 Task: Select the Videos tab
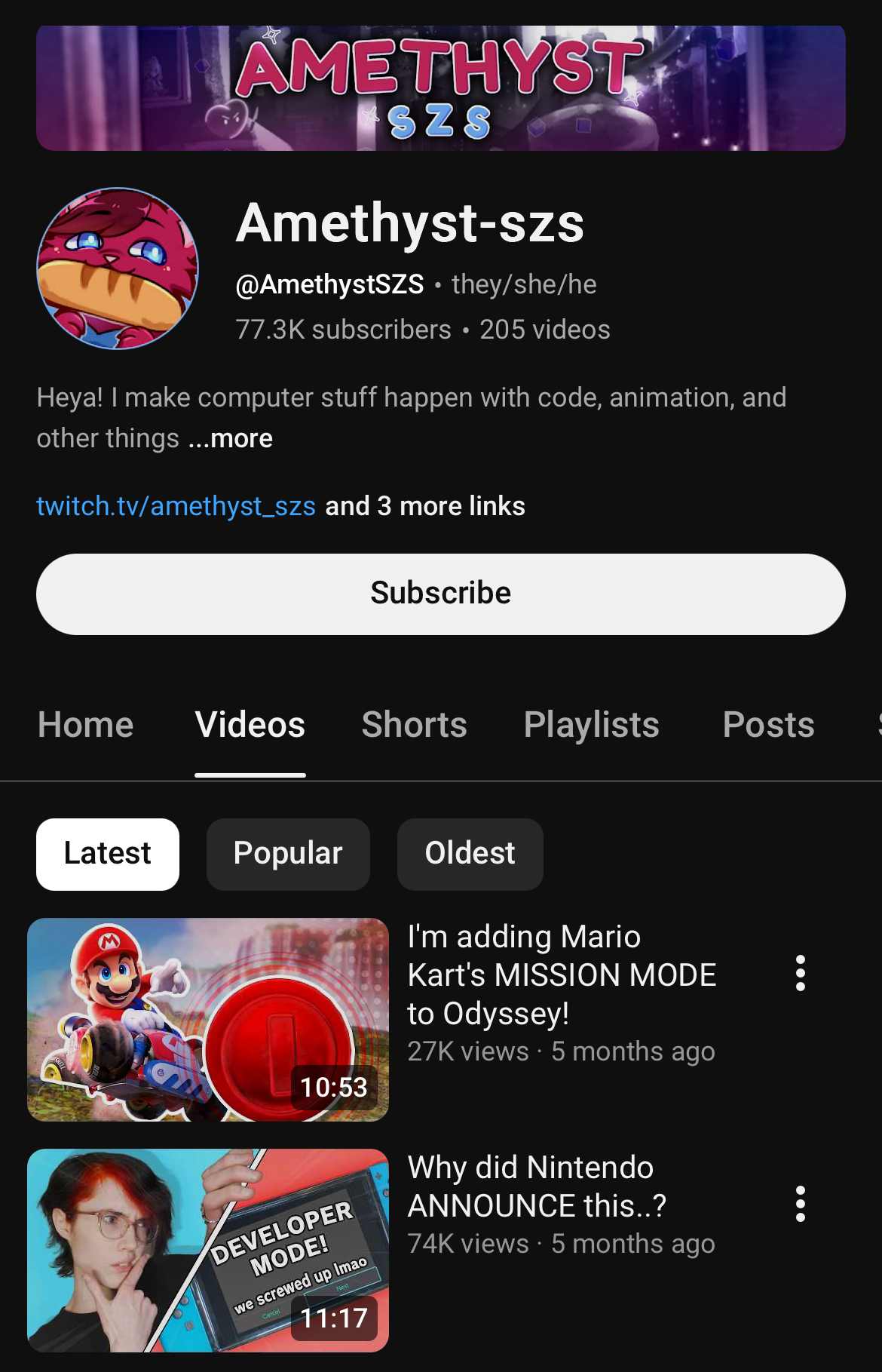[x=250, y=725]
